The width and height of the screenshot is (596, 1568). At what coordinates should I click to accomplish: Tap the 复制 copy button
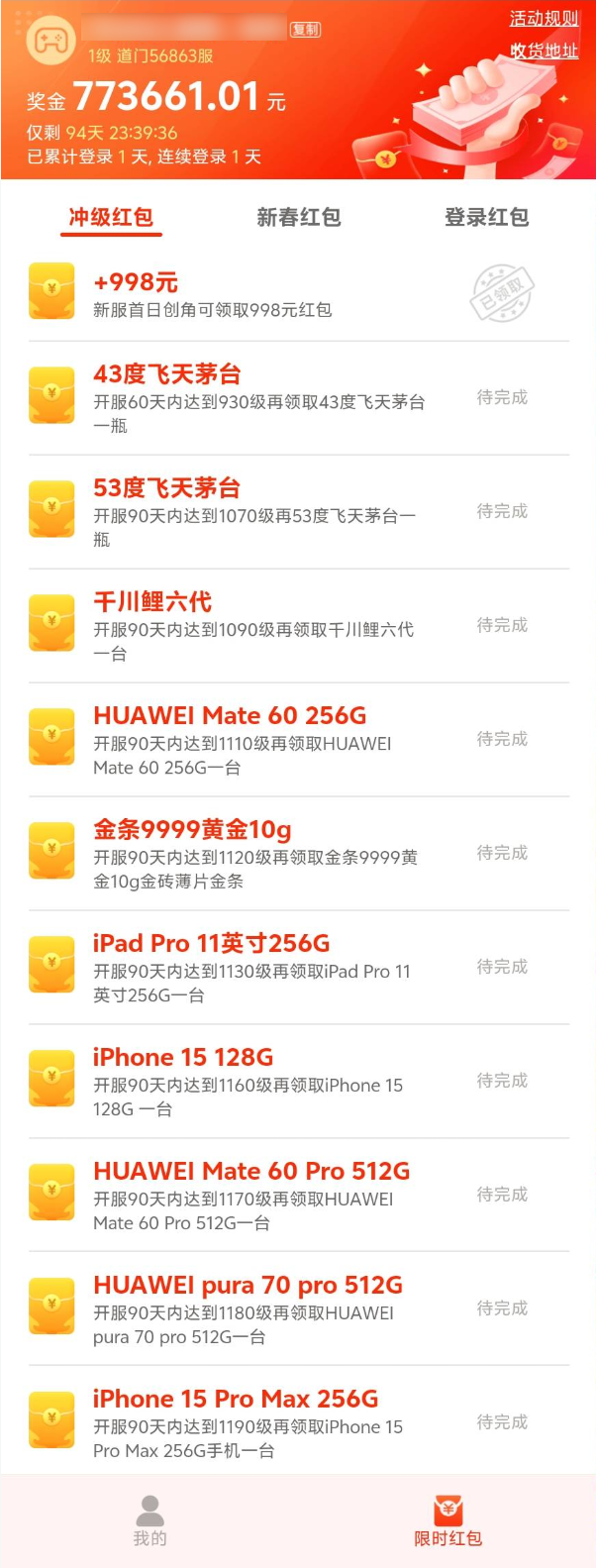click(305, 30)
